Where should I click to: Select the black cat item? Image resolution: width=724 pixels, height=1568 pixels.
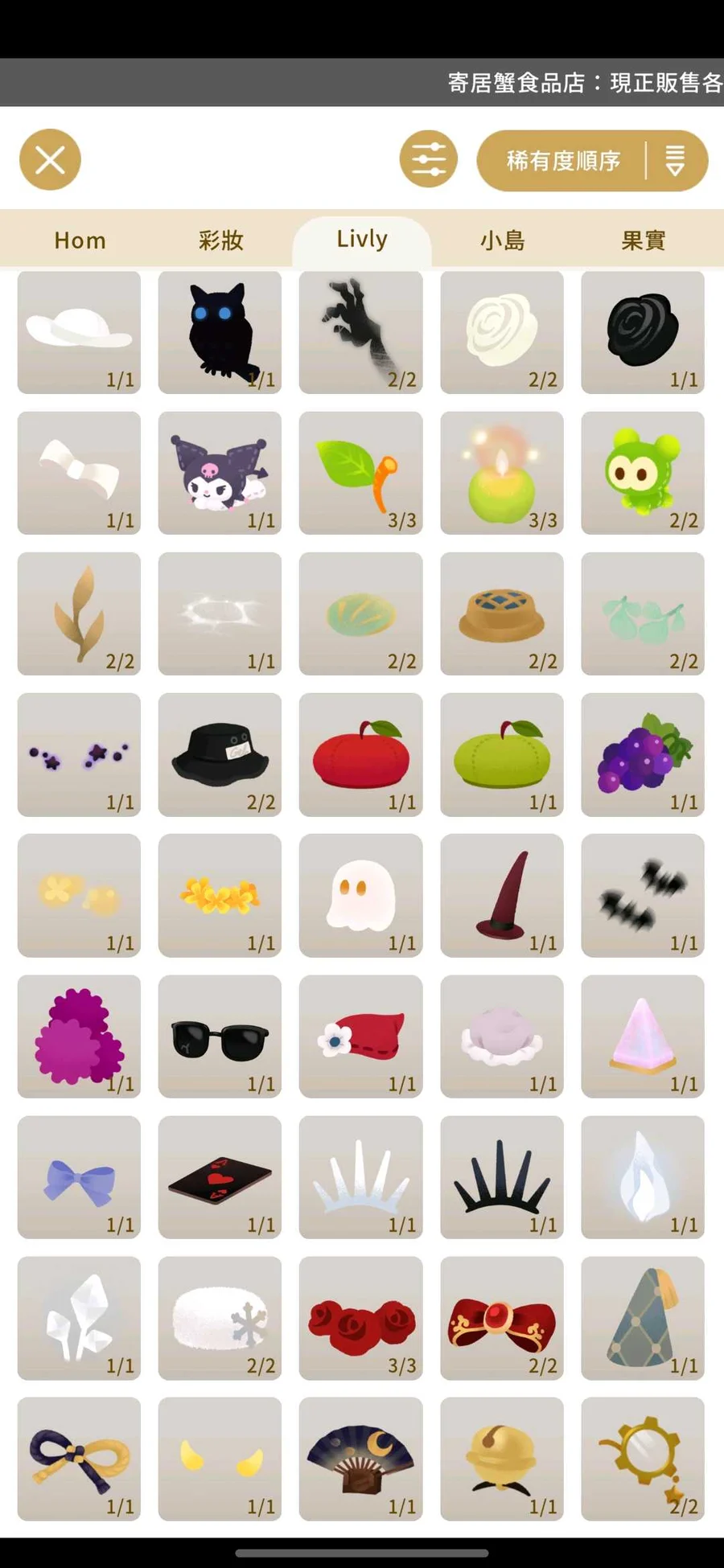coord(220,332)
